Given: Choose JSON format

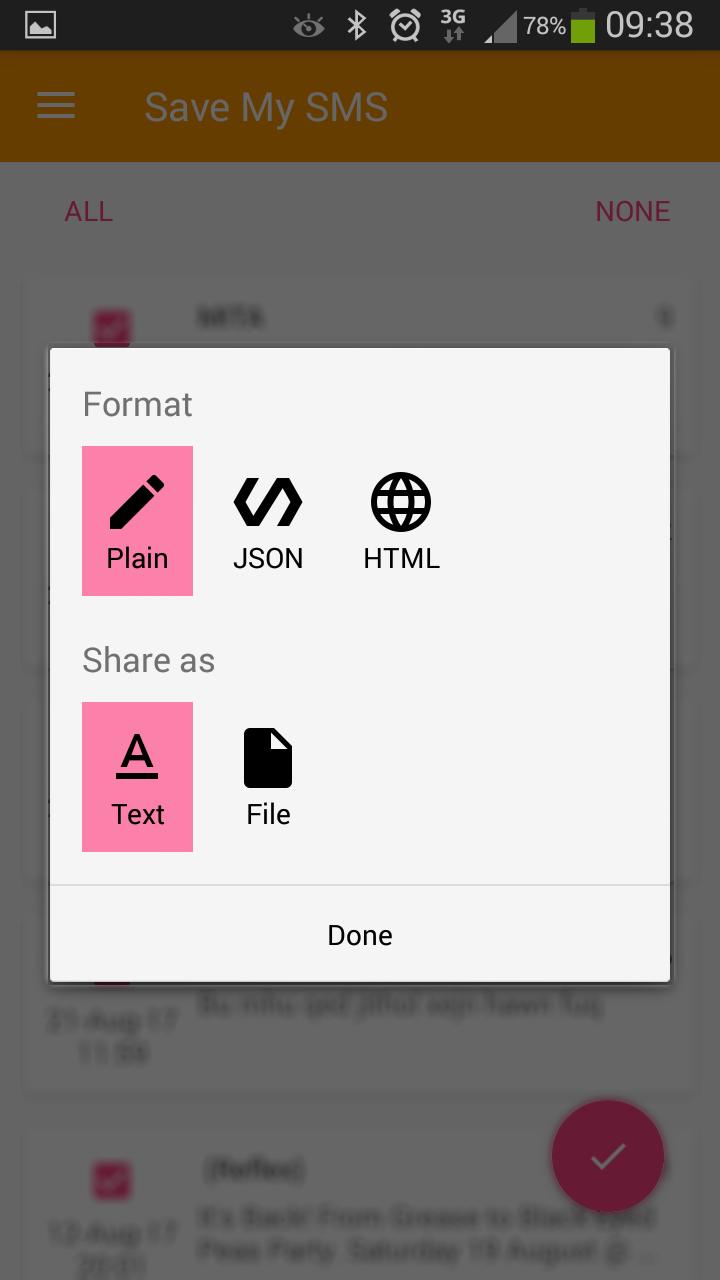Looking at the screenshot, I should (x=268, y=521).
